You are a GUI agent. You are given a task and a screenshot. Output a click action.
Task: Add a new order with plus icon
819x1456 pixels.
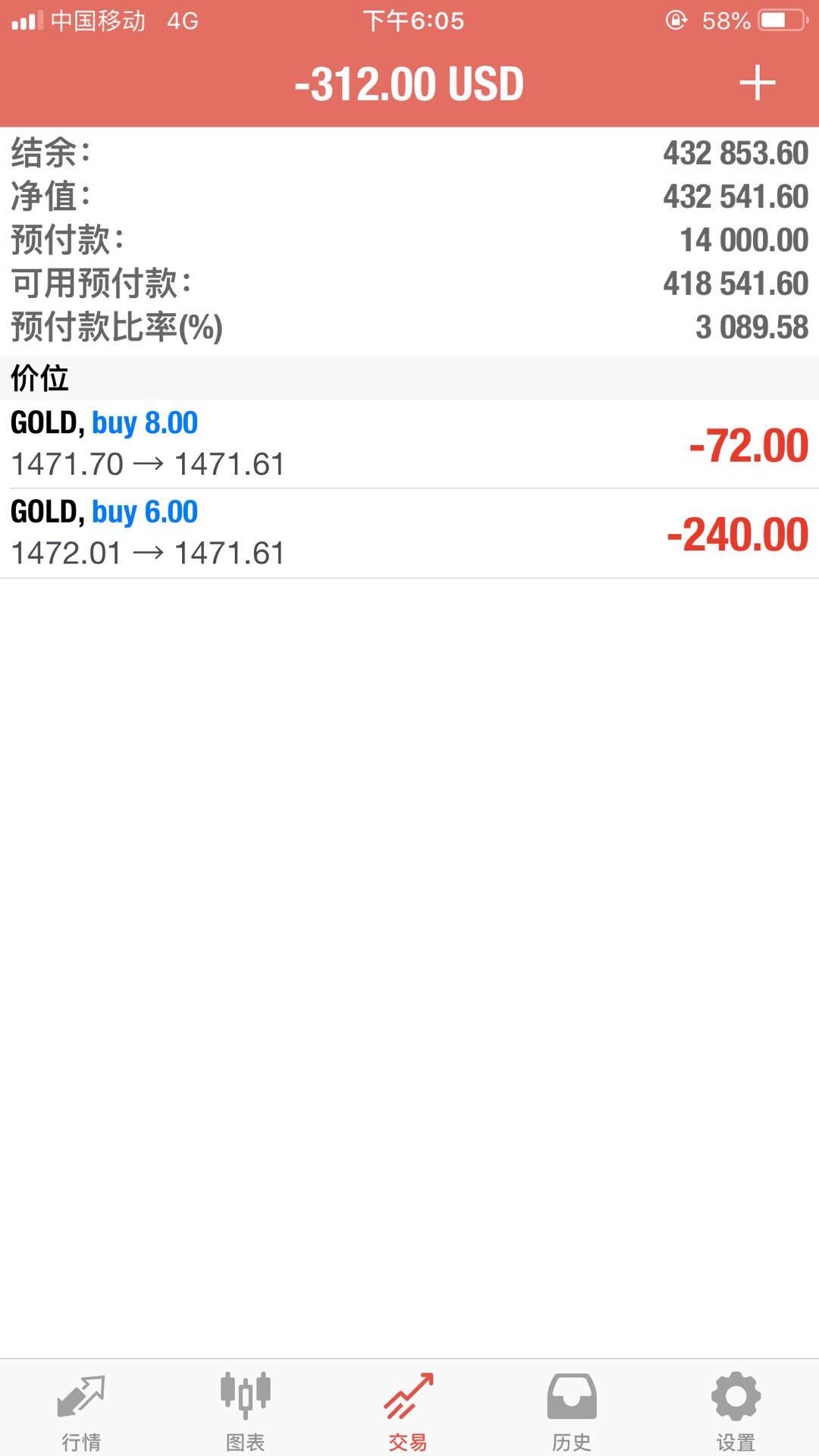point(757,83)
